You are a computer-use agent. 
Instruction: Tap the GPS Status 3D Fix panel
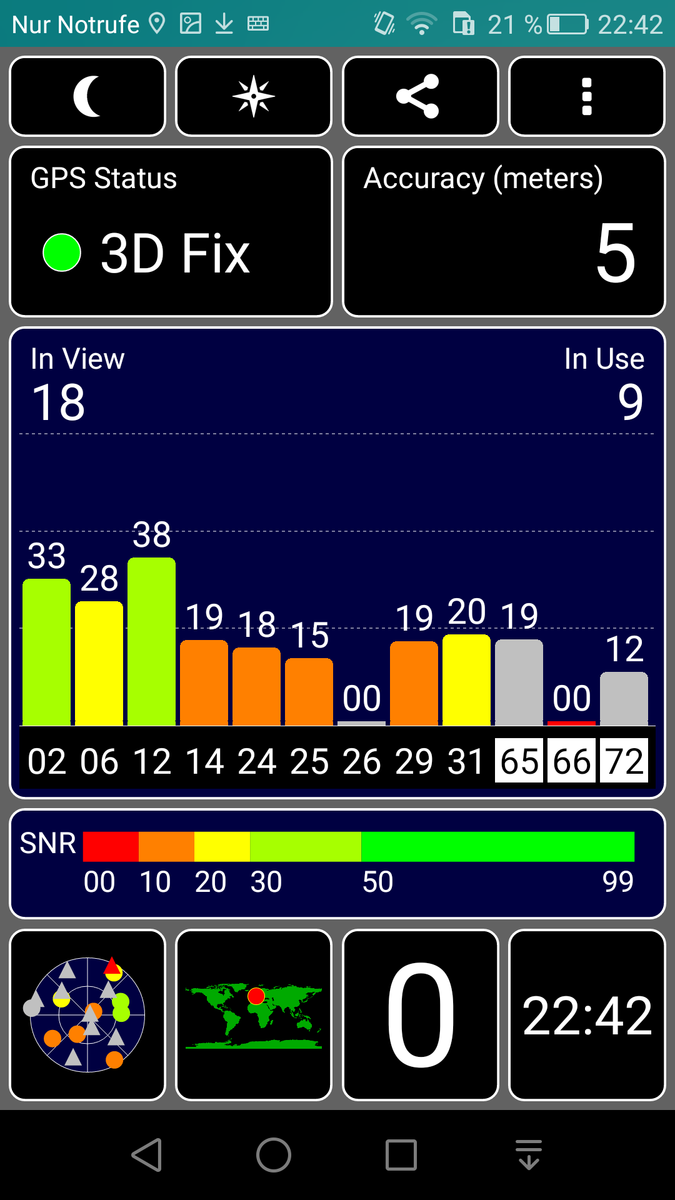[171, 232]
